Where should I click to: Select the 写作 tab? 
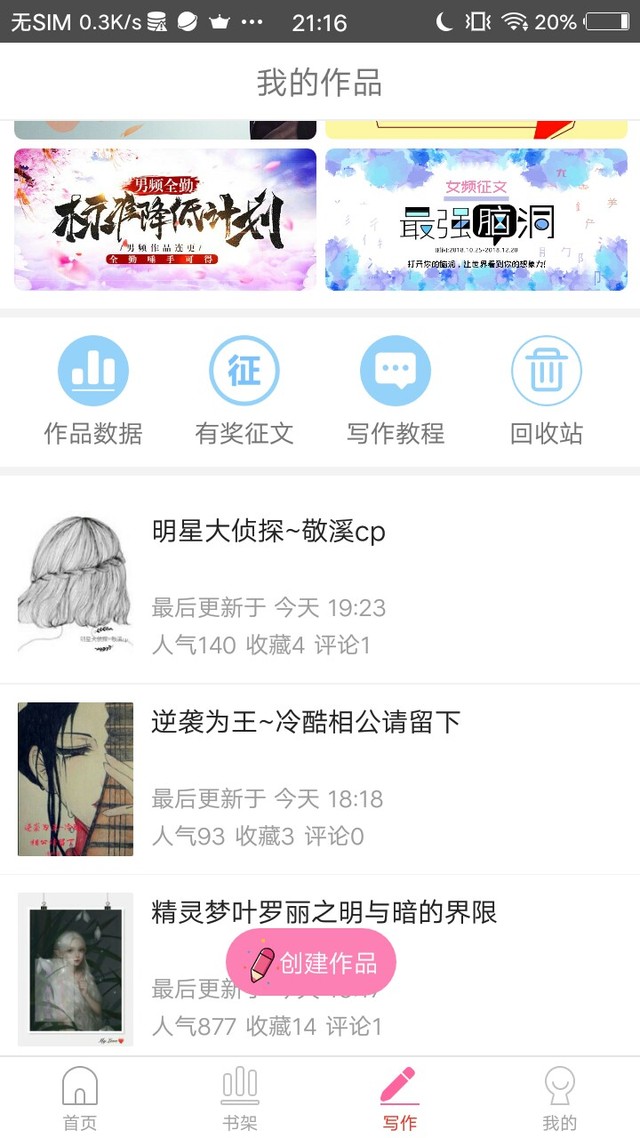tap(399, 1097)
